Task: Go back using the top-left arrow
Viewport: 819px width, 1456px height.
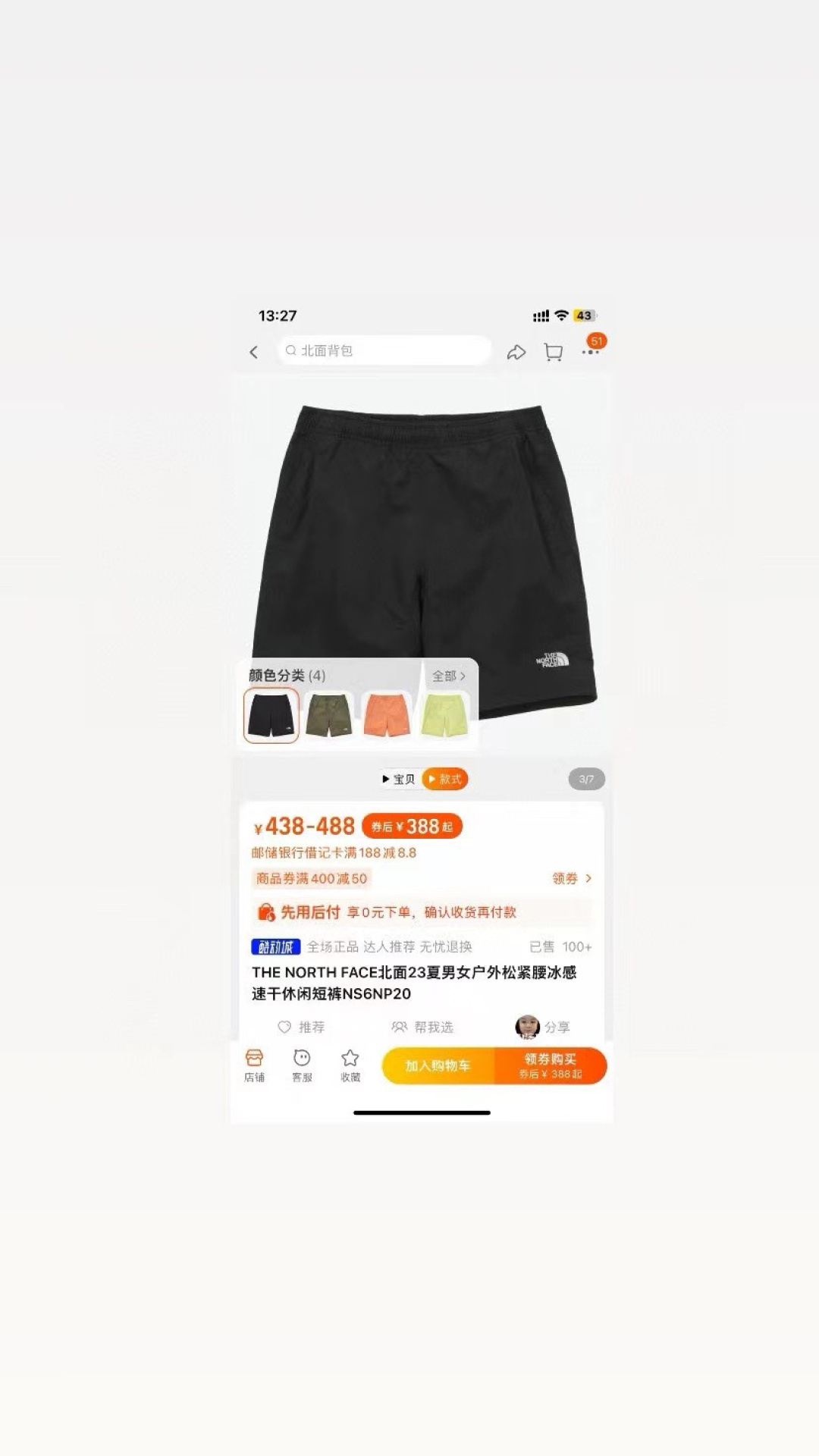Action: click(x=254, y=352)
